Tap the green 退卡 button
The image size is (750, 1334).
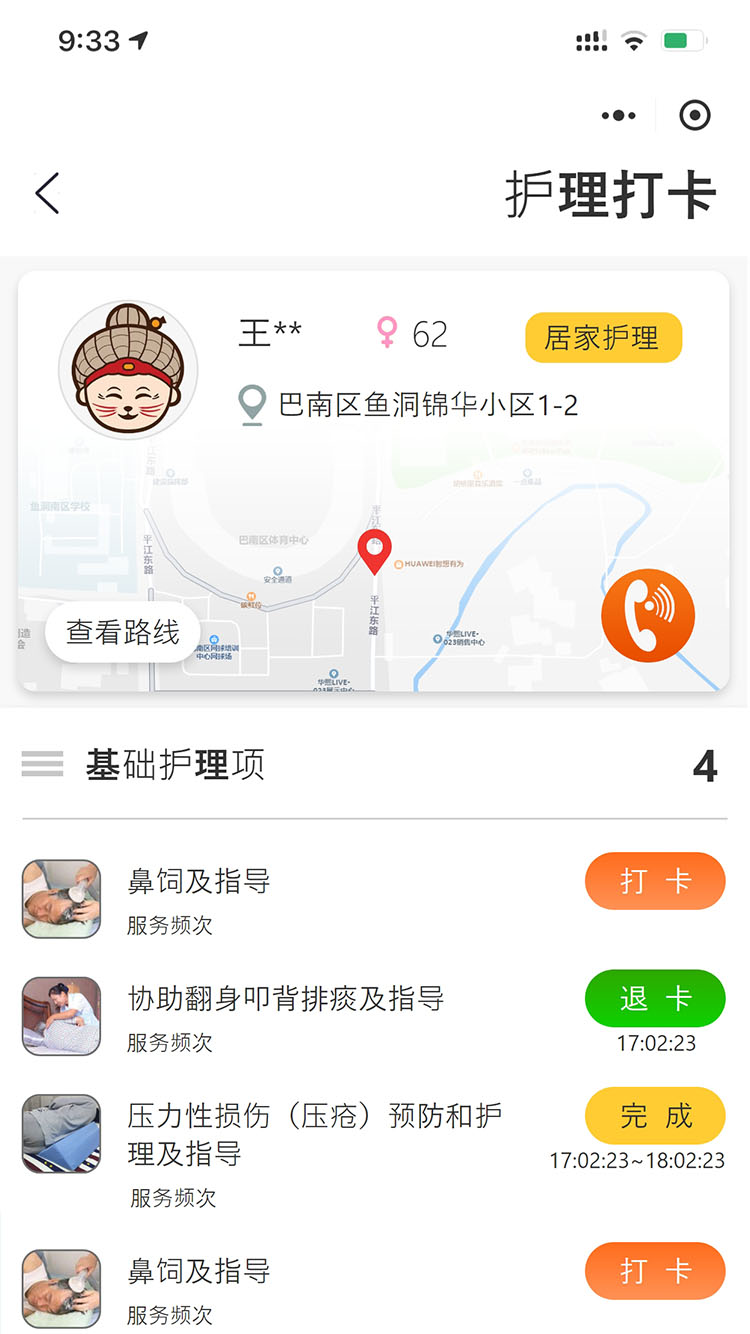click(x=655, y=998)
